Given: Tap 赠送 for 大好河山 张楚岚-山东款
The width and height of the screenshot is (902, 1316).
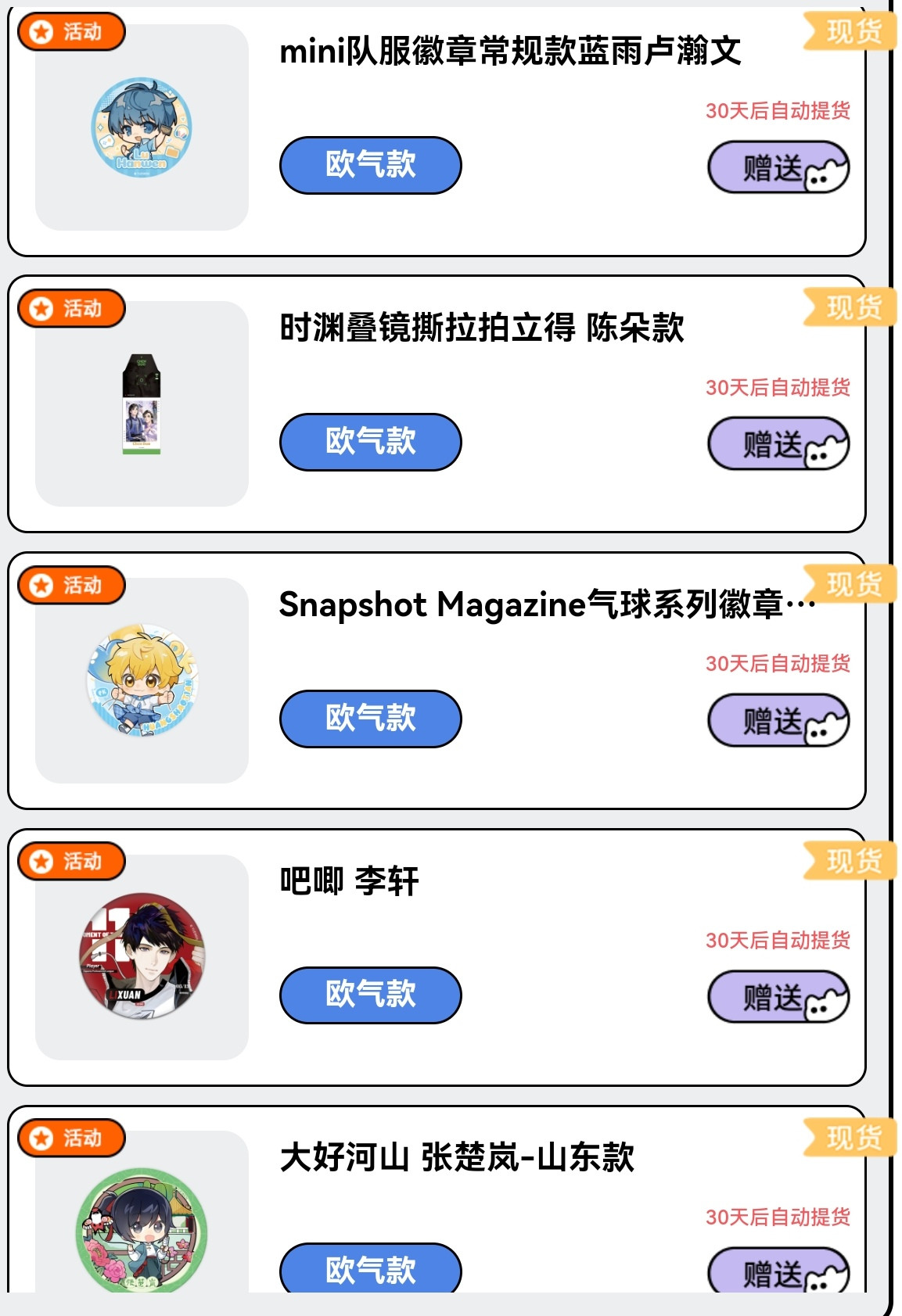Looking at the screenshot, I should 778,1272.
